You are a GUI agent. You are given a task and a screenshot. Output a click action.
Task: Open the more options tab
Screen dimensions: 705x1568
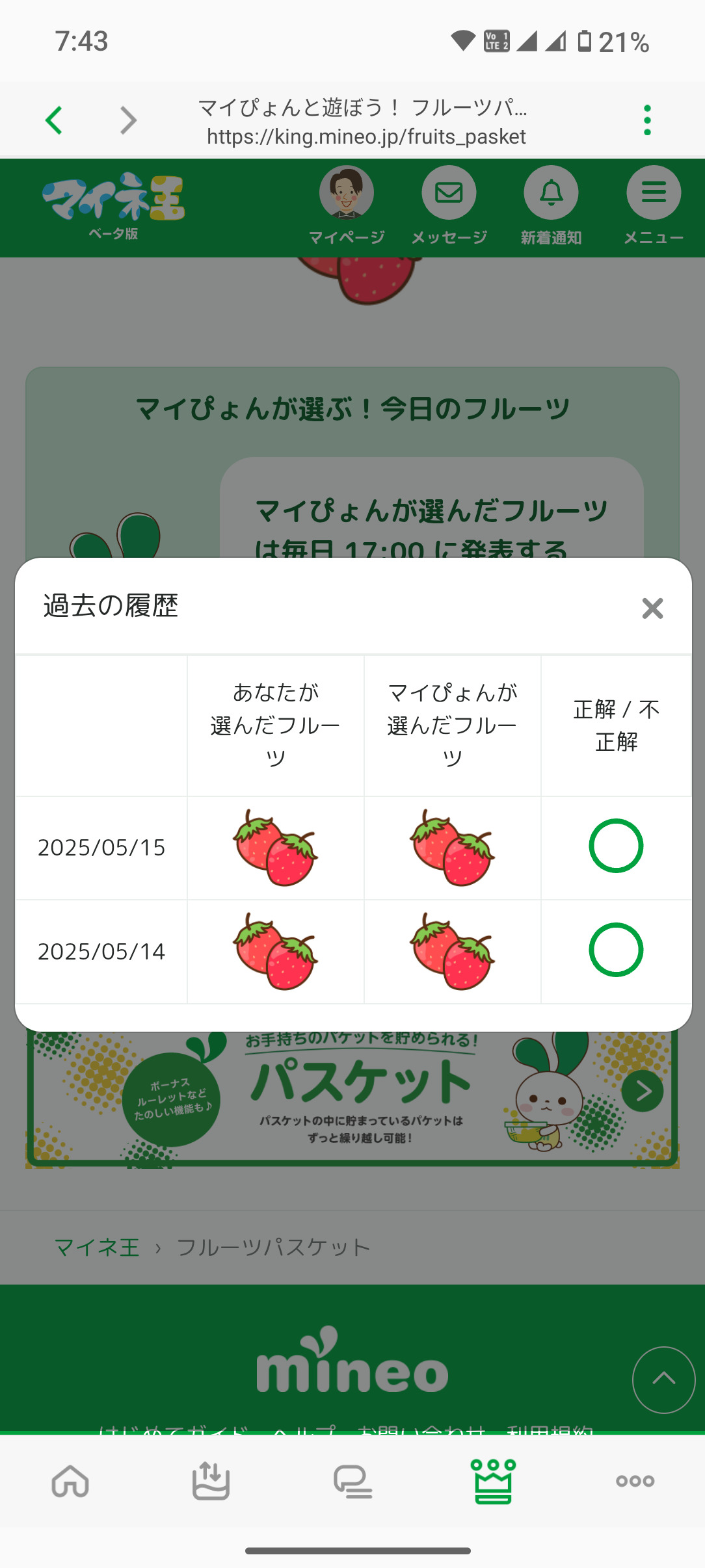635,1482
